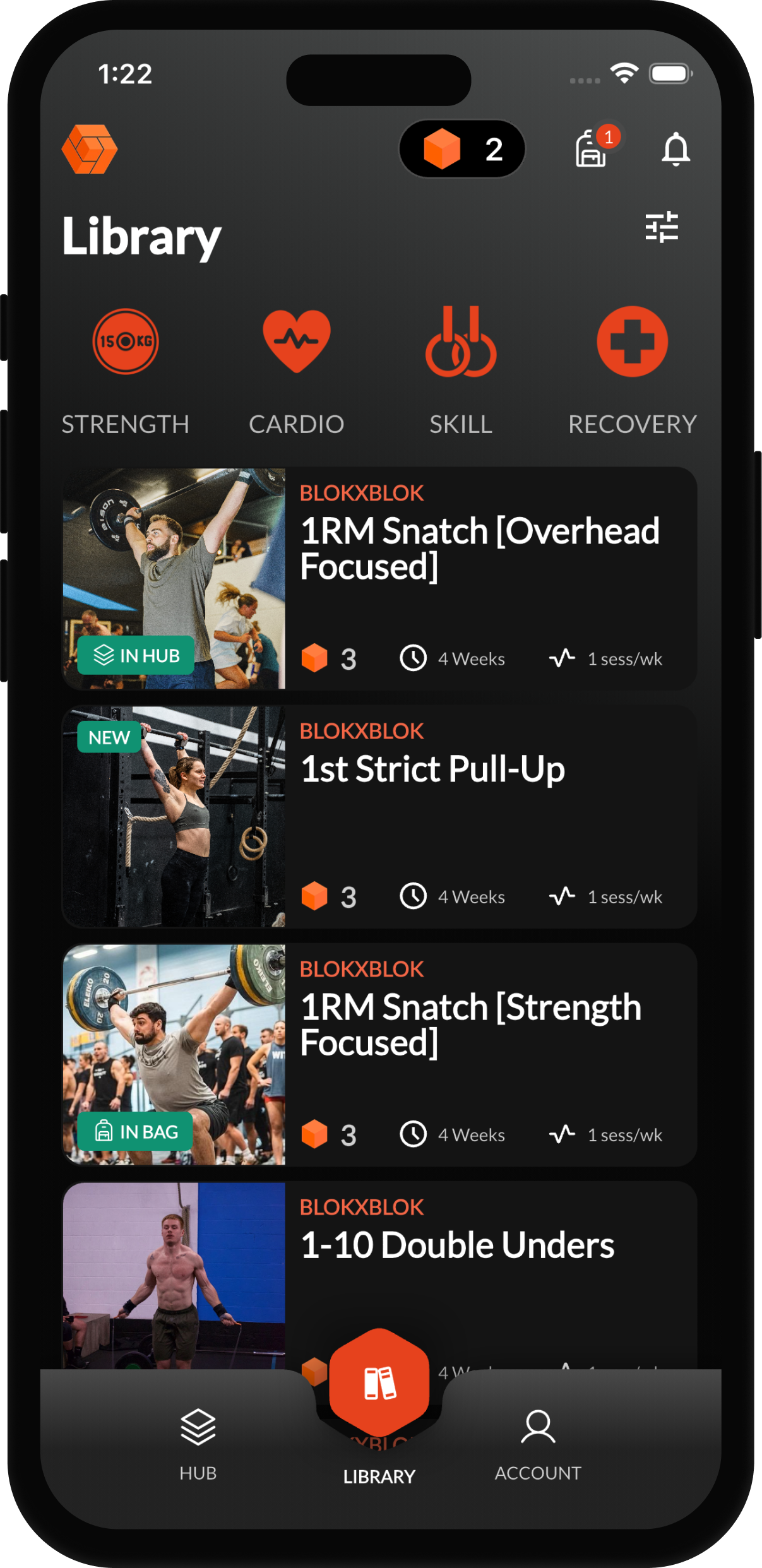Open the notifications bell

tap(676, 150)
